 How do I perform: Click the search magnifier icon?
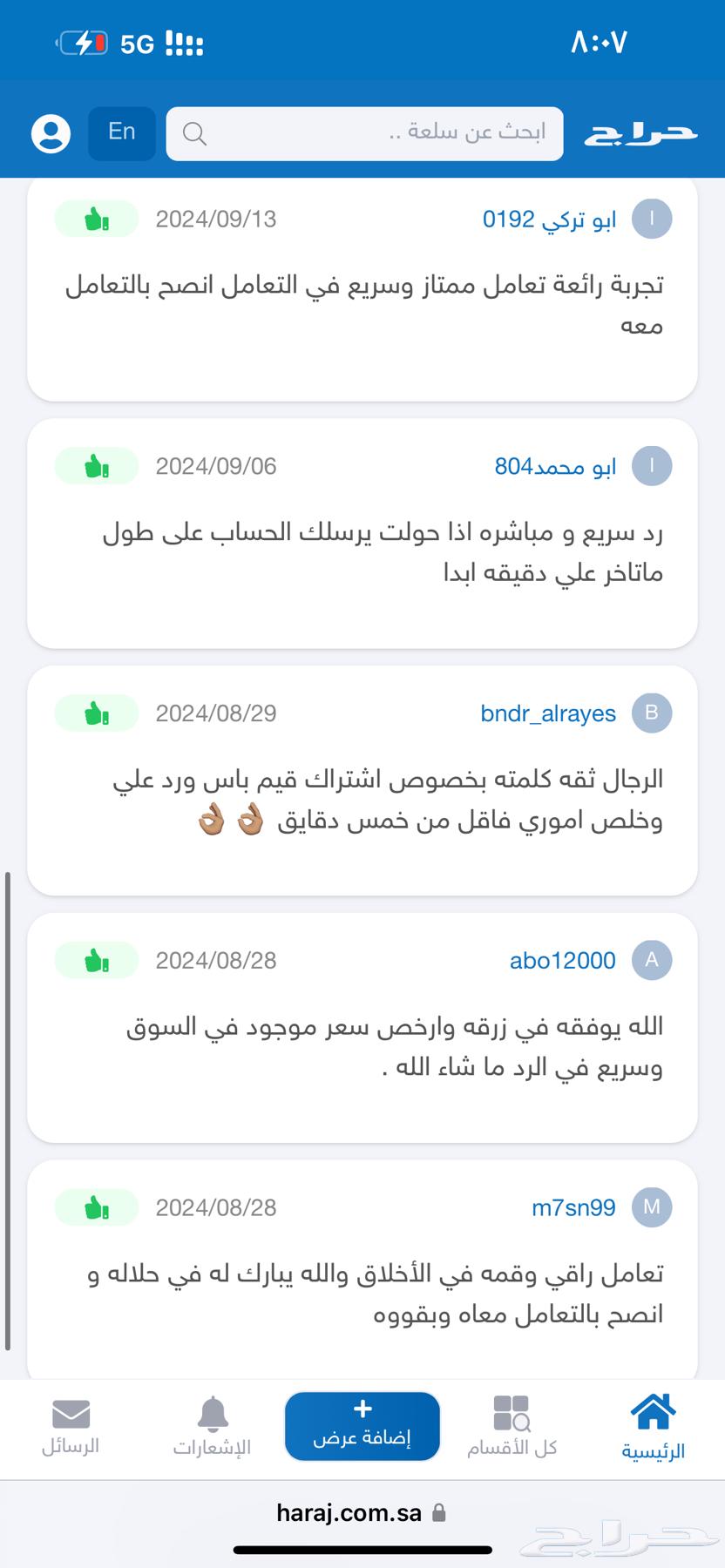[x=195, y=132]
